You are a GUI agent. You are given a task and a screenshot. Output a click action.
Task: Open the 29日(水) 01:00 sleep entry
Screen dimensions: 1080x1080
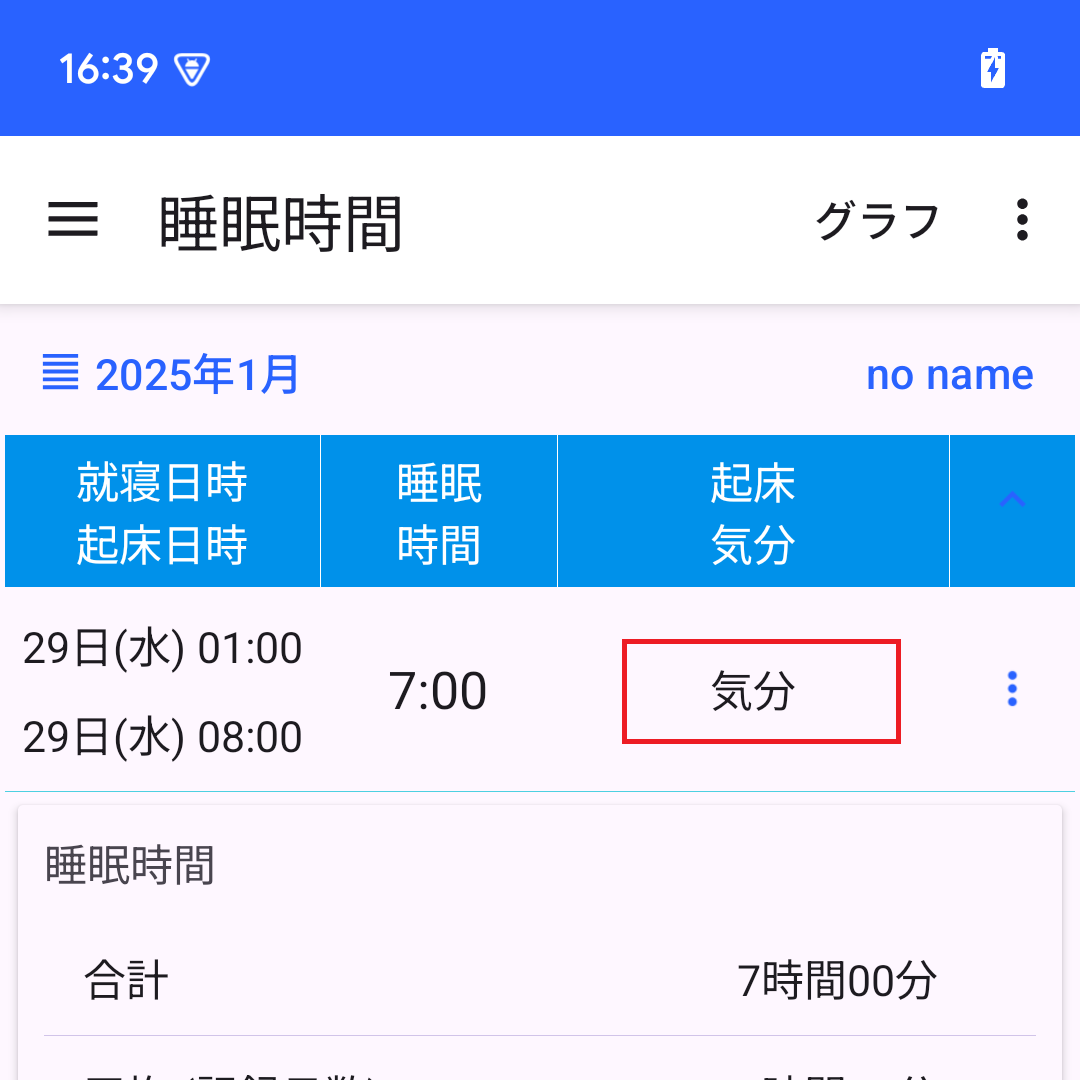163,648
